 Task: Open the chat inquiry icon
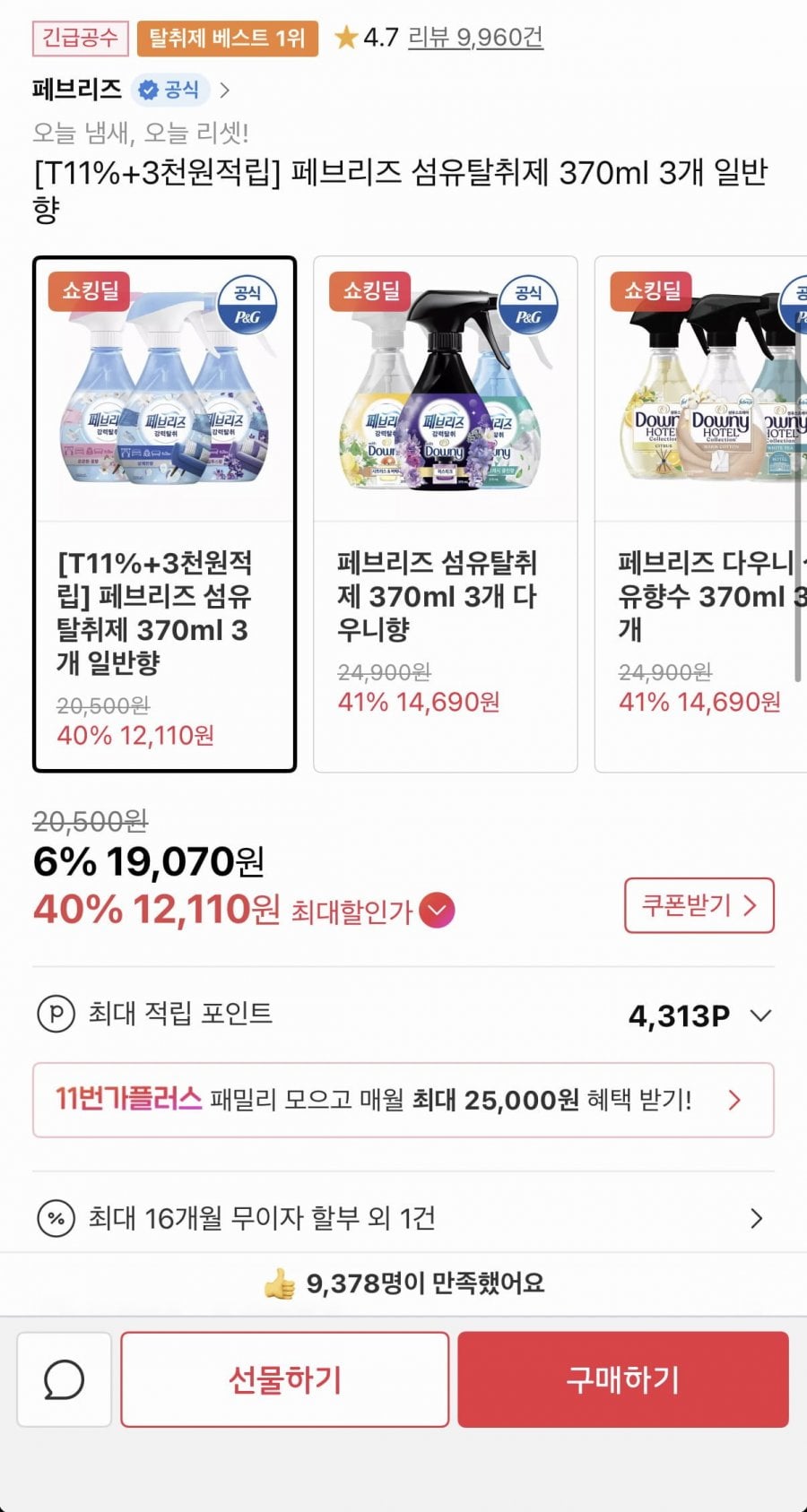point(65,1379)
